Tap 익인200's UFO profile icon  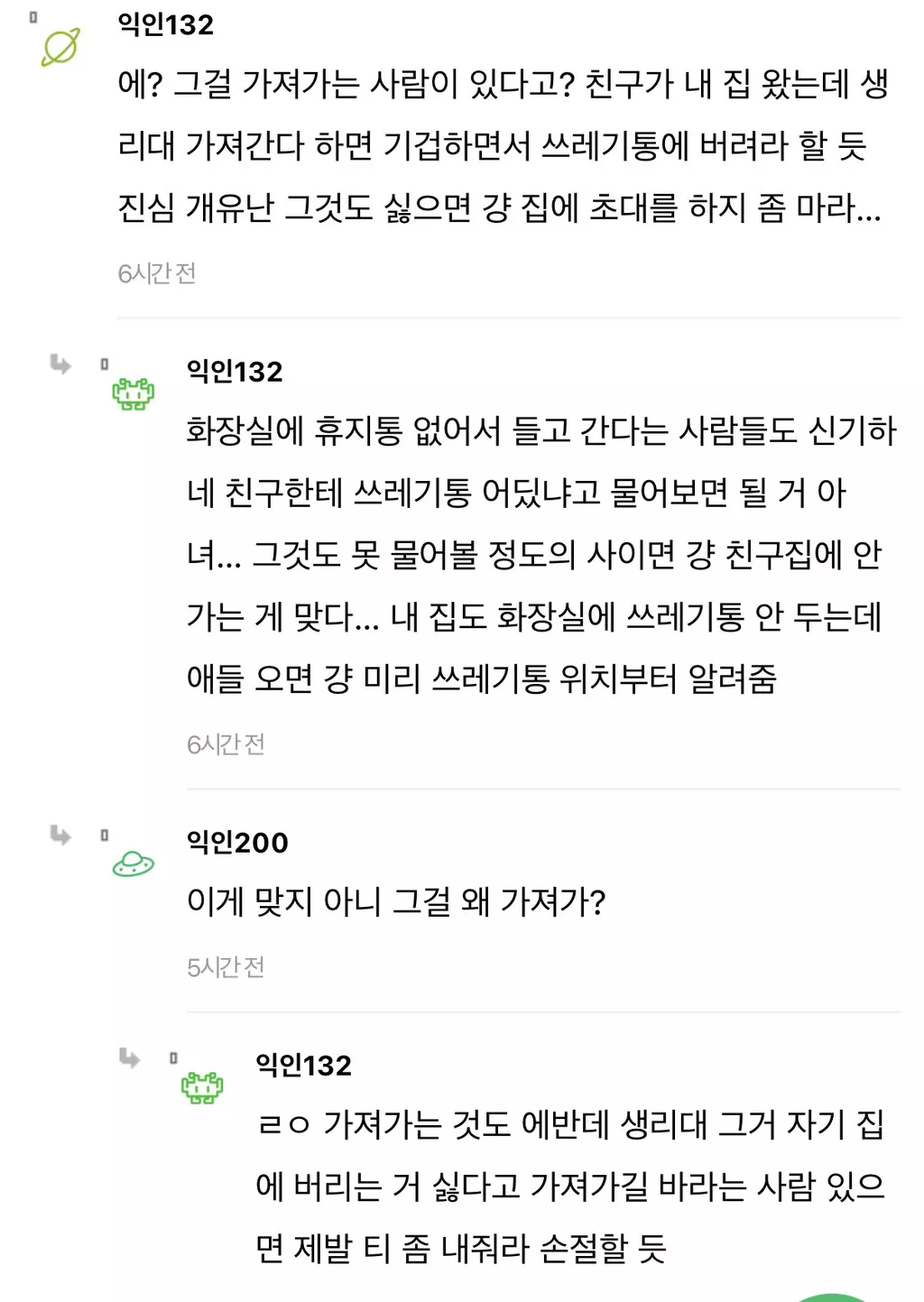(x=133, y=864)
